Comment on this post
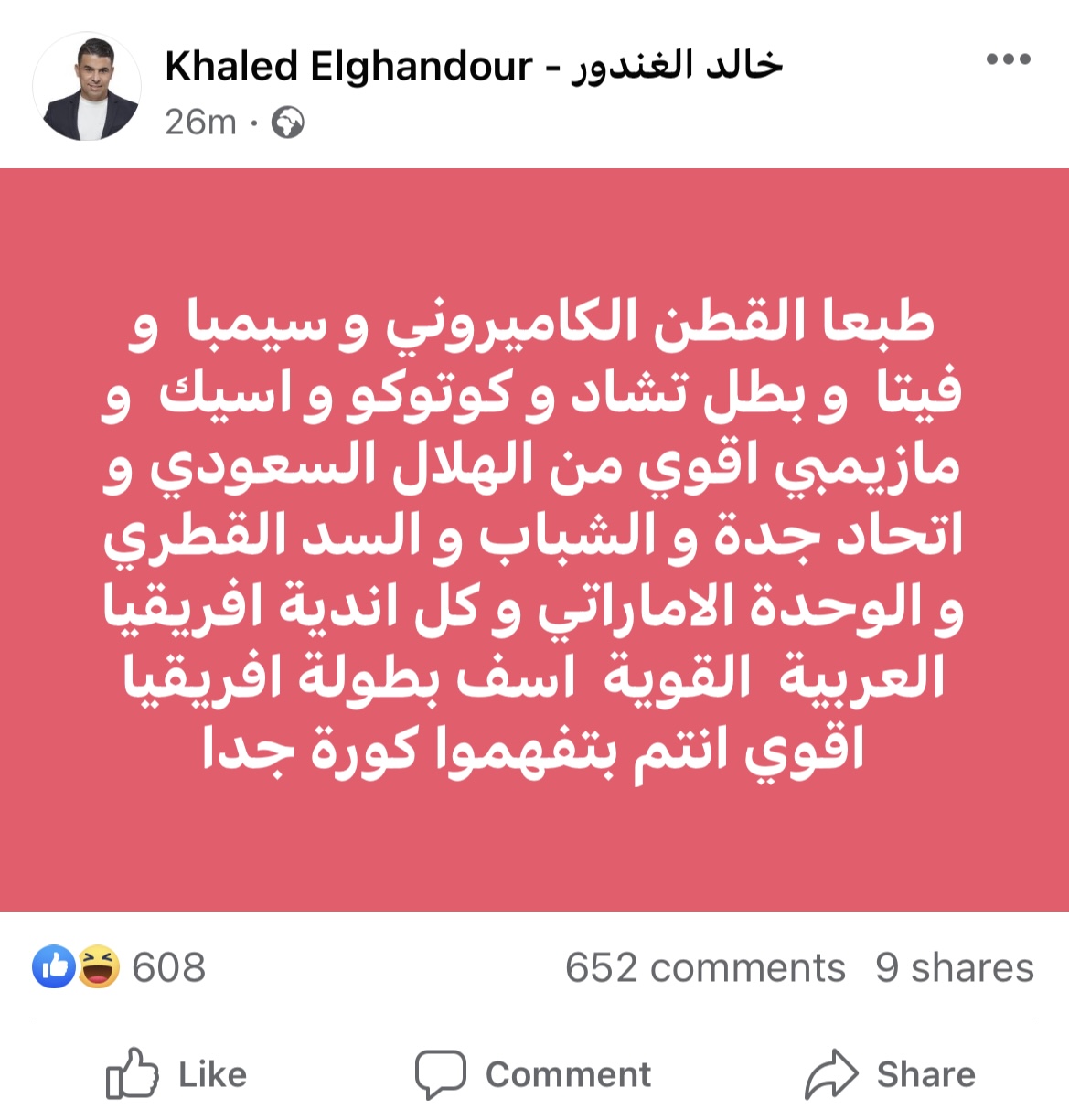This screenshot has height=1120, width=1069. point(533,1073)
